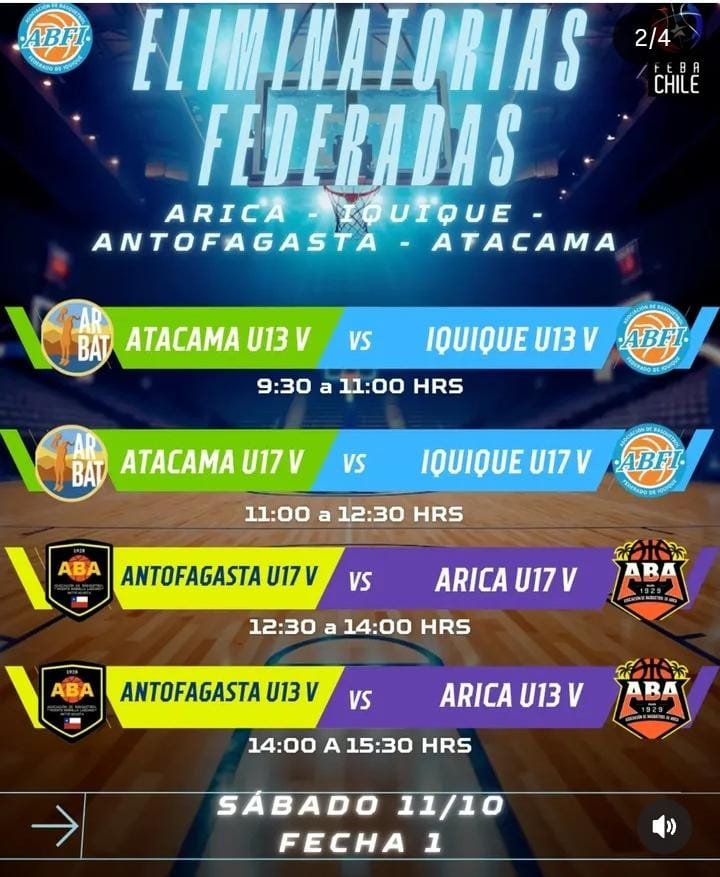Toggle the post's sound speaker icon
720x877 pixels.
tap(664, 826)
